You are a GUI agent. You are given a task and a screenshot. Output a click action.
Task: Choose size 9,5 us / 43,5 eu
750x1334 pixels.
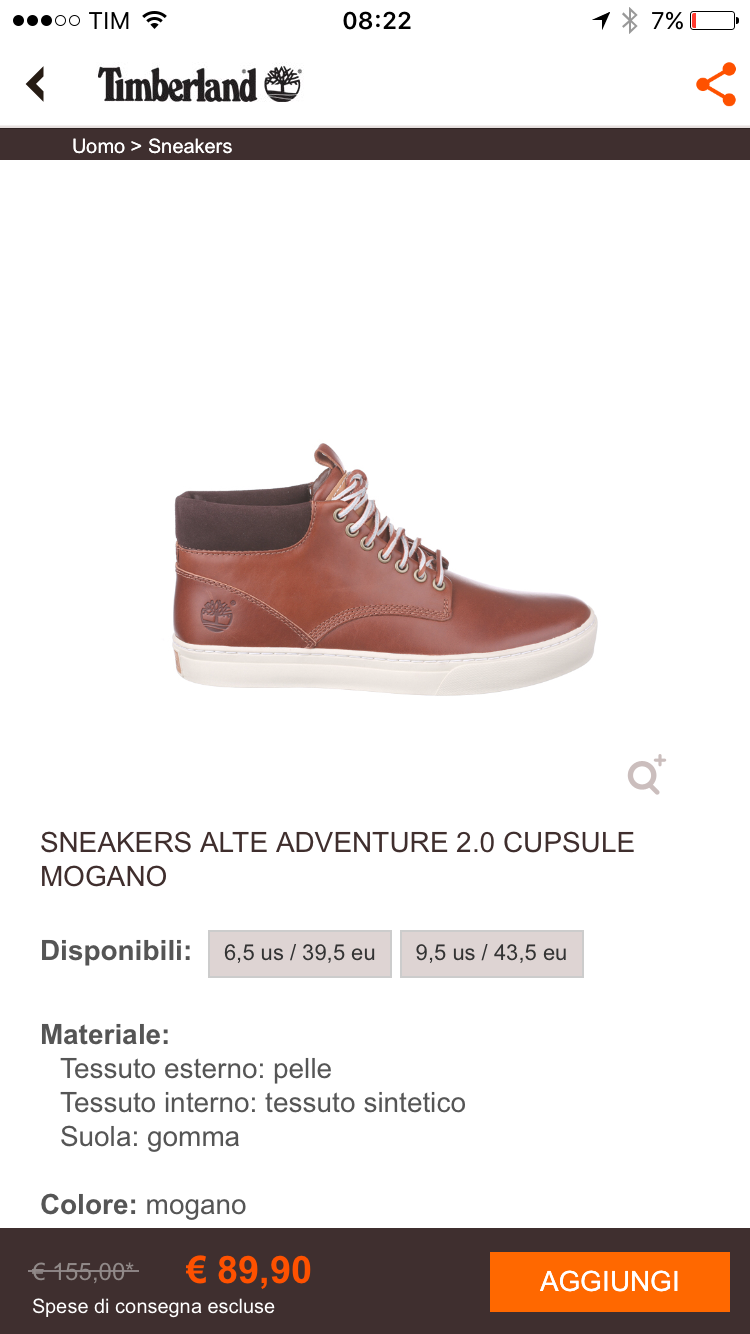coord(491,953)
